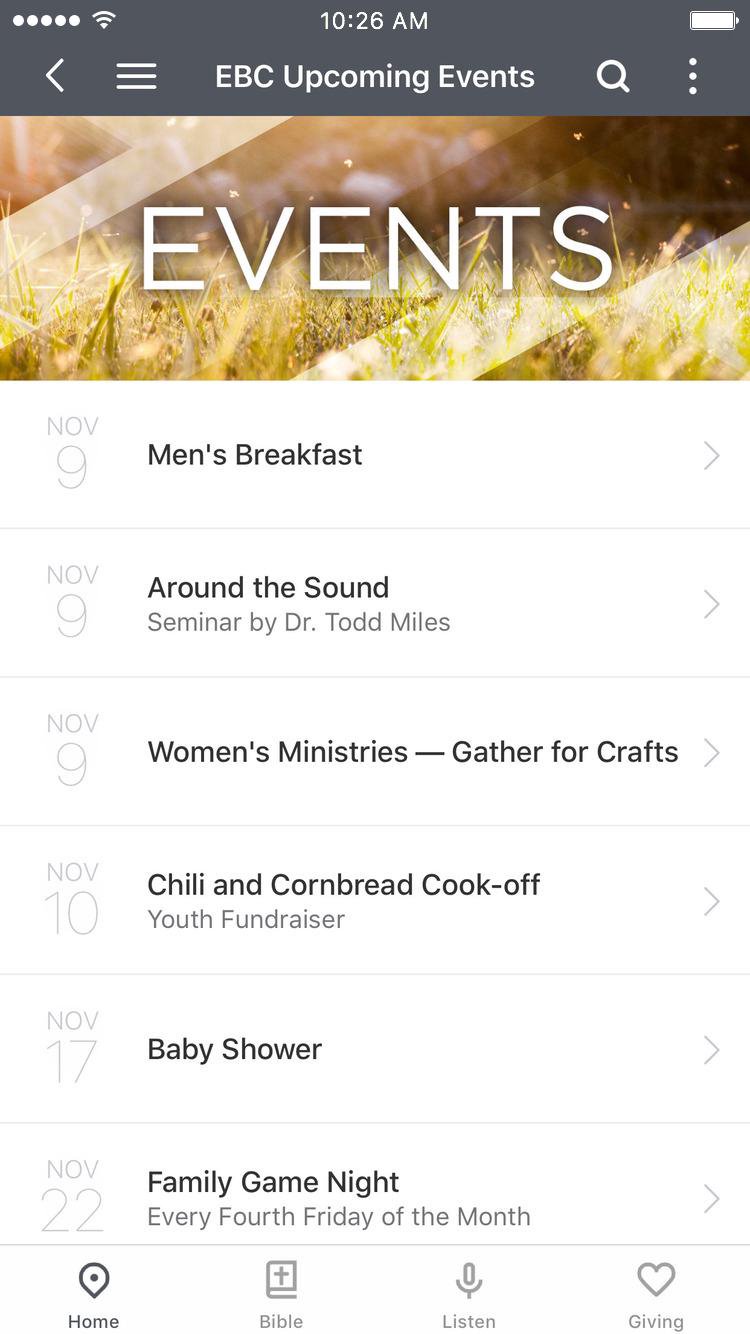Open the three-dot overflow menu
This screenshot has width=750, height=1334.
(692, 76)
